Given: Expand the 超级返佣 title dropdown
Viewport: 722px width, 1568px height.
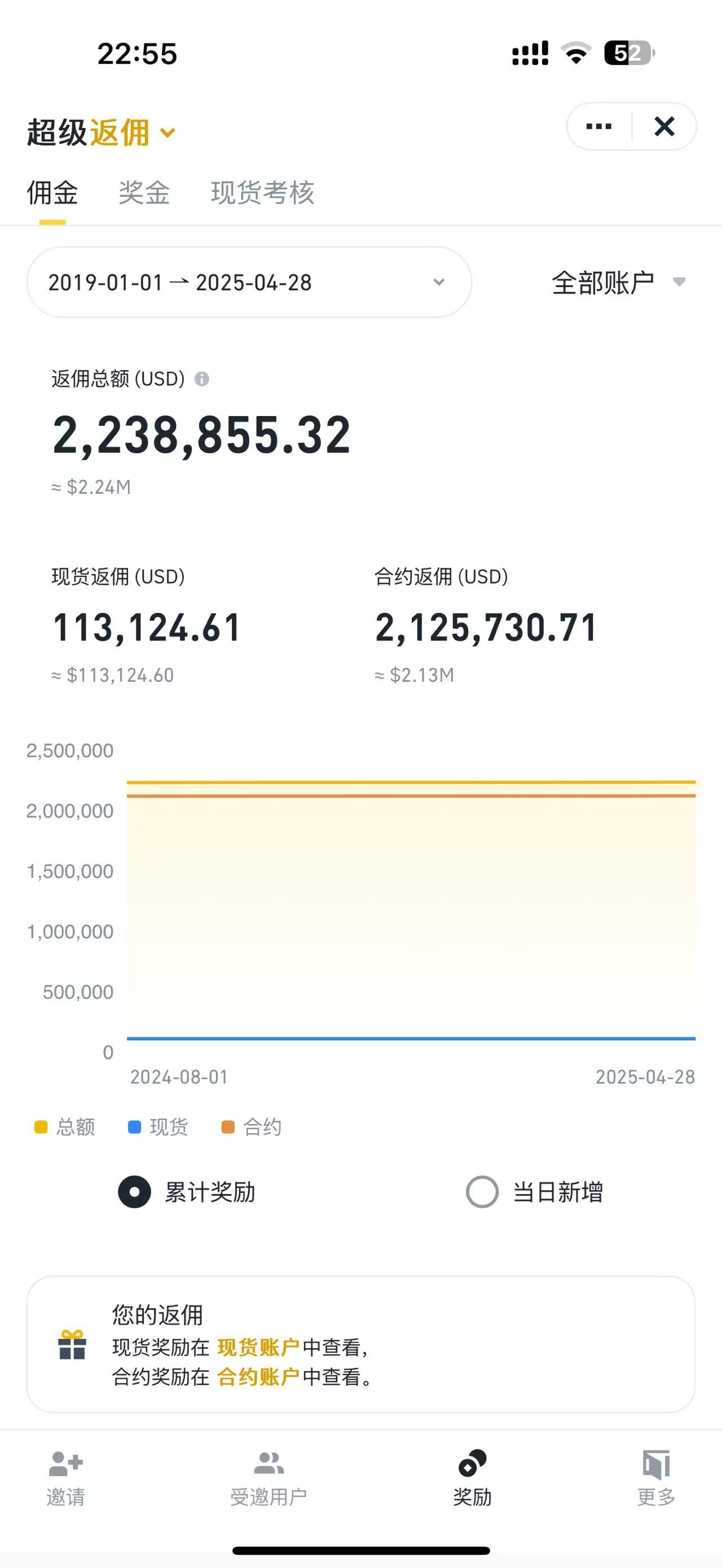Looking at the screenshot, I should (168, 132).
